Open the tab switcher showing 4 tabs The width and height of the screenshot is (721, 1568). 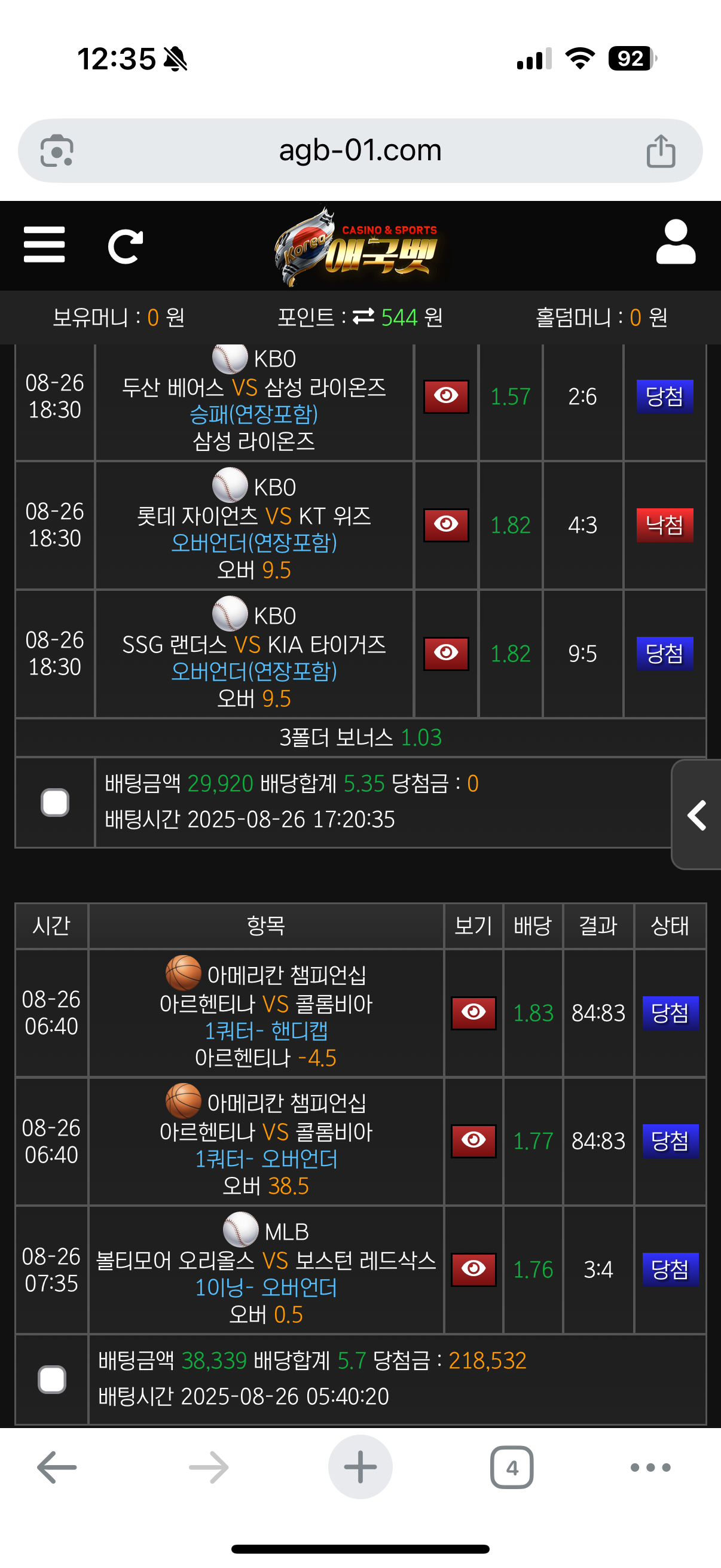tap(512, 1467)
